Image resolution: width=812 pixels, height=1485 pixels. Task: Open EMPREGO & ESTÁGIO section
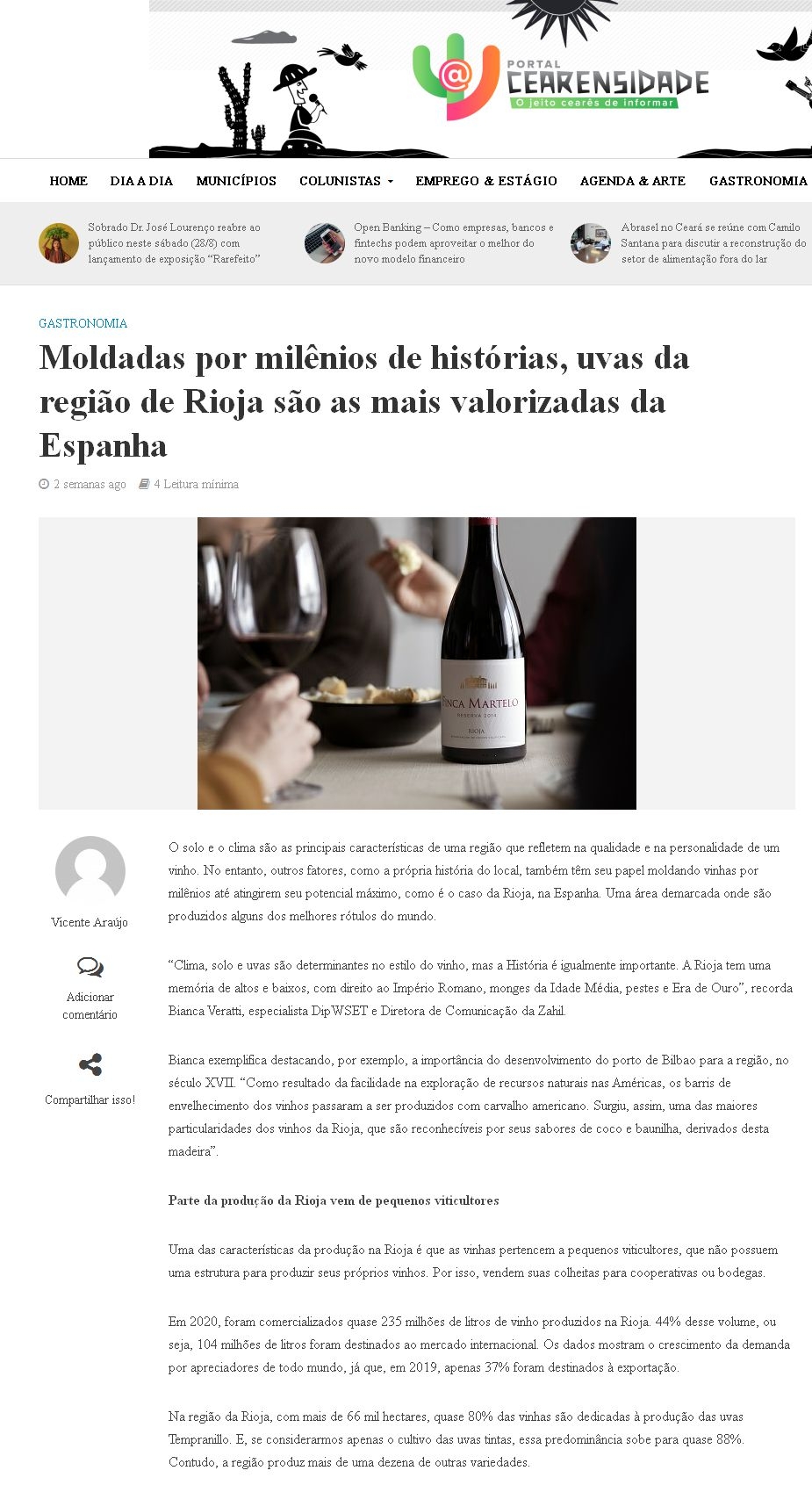486,181
